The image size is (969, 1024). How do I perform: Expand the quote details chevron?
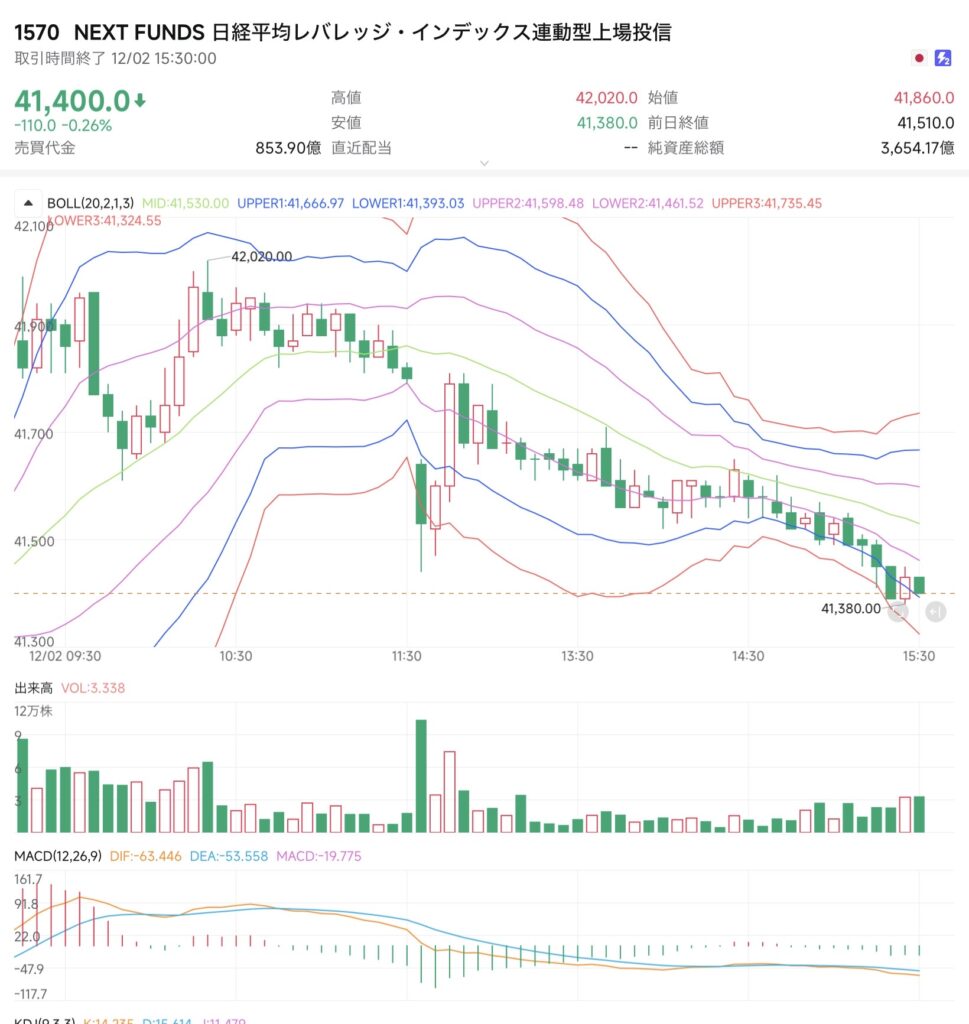pyautogui.click(x=484, y=163)
